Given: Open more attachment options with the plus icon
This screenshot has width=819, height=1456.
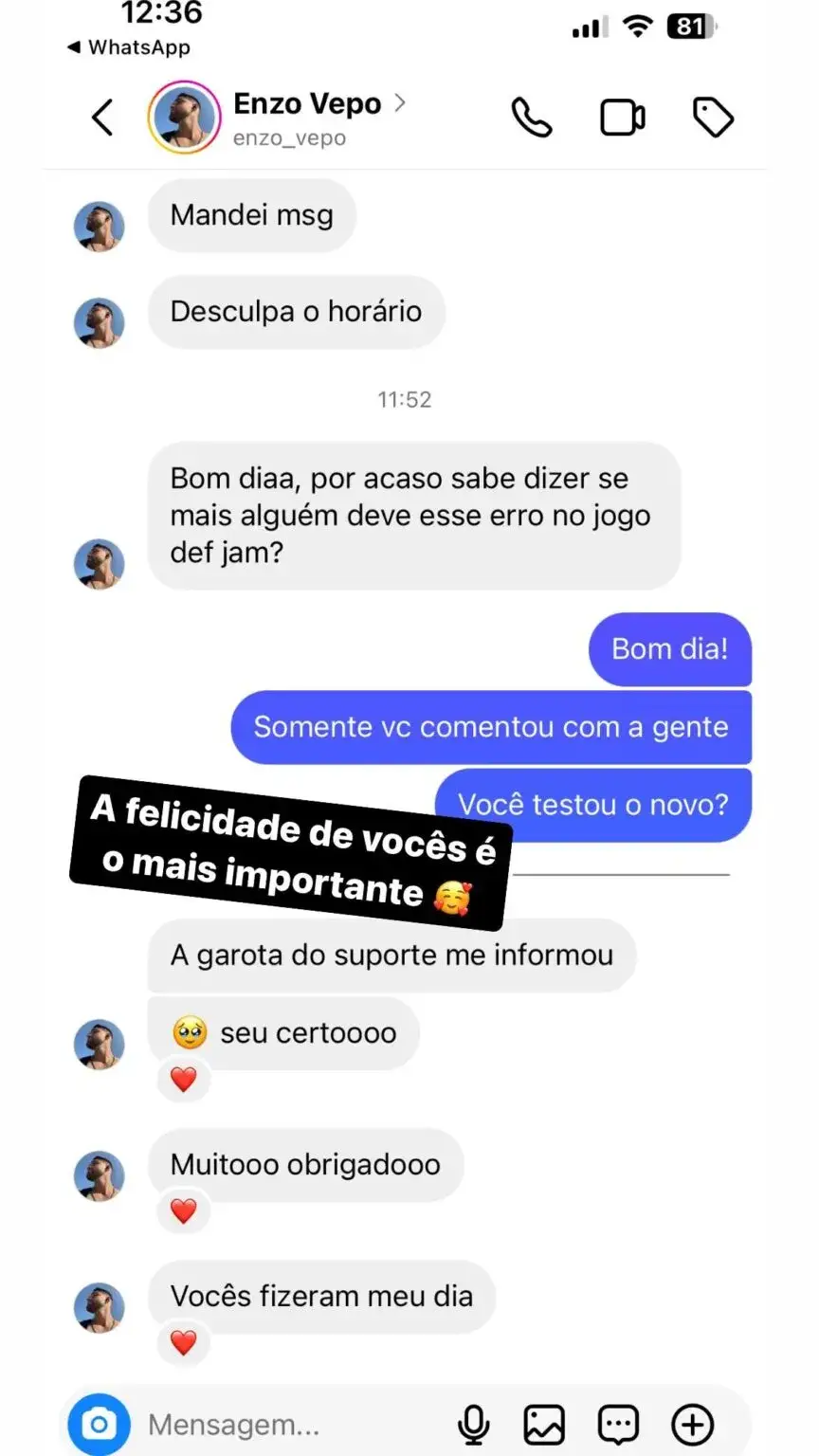Looking at the screenshot, I should 692,1423.
